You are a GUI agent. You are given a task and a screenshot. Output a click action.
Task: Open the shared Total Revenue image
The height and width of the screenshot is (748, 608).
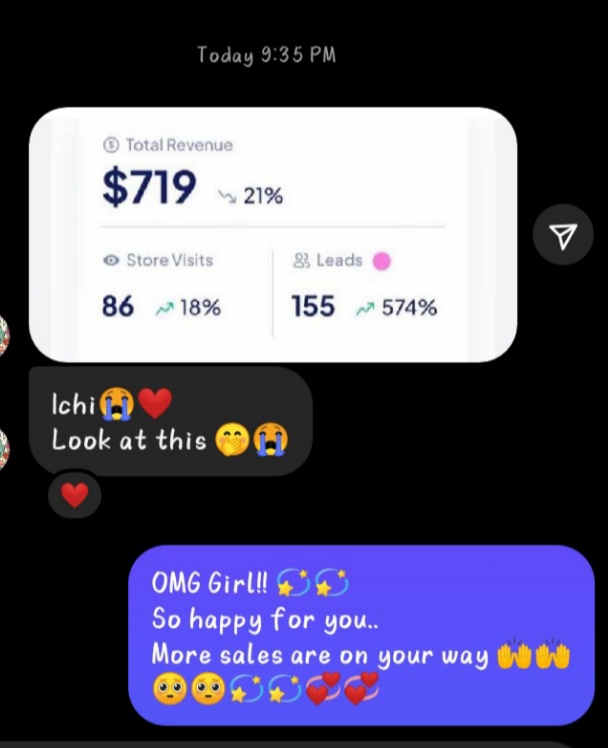[272, 235]
